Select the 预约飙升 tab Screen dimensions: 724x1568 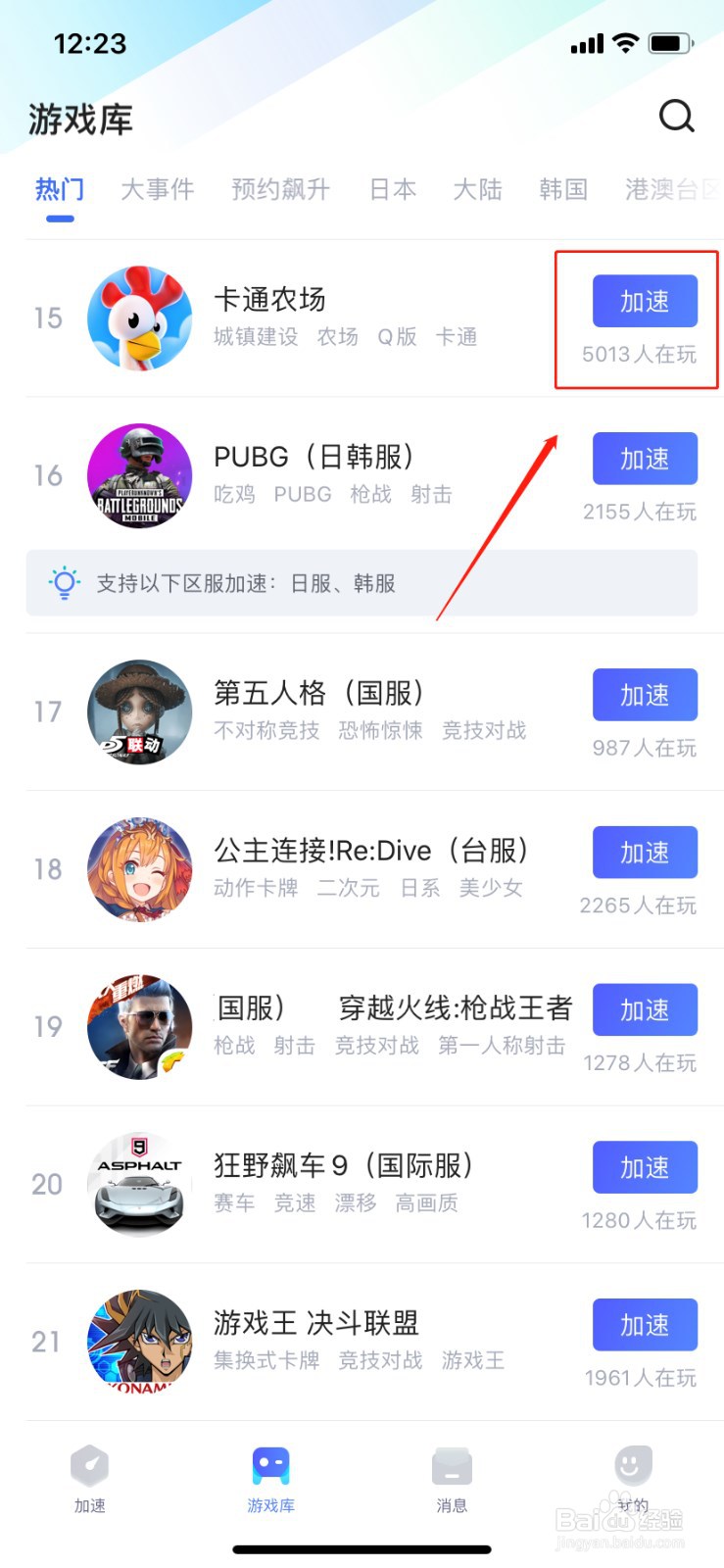[x=279, y=189]
